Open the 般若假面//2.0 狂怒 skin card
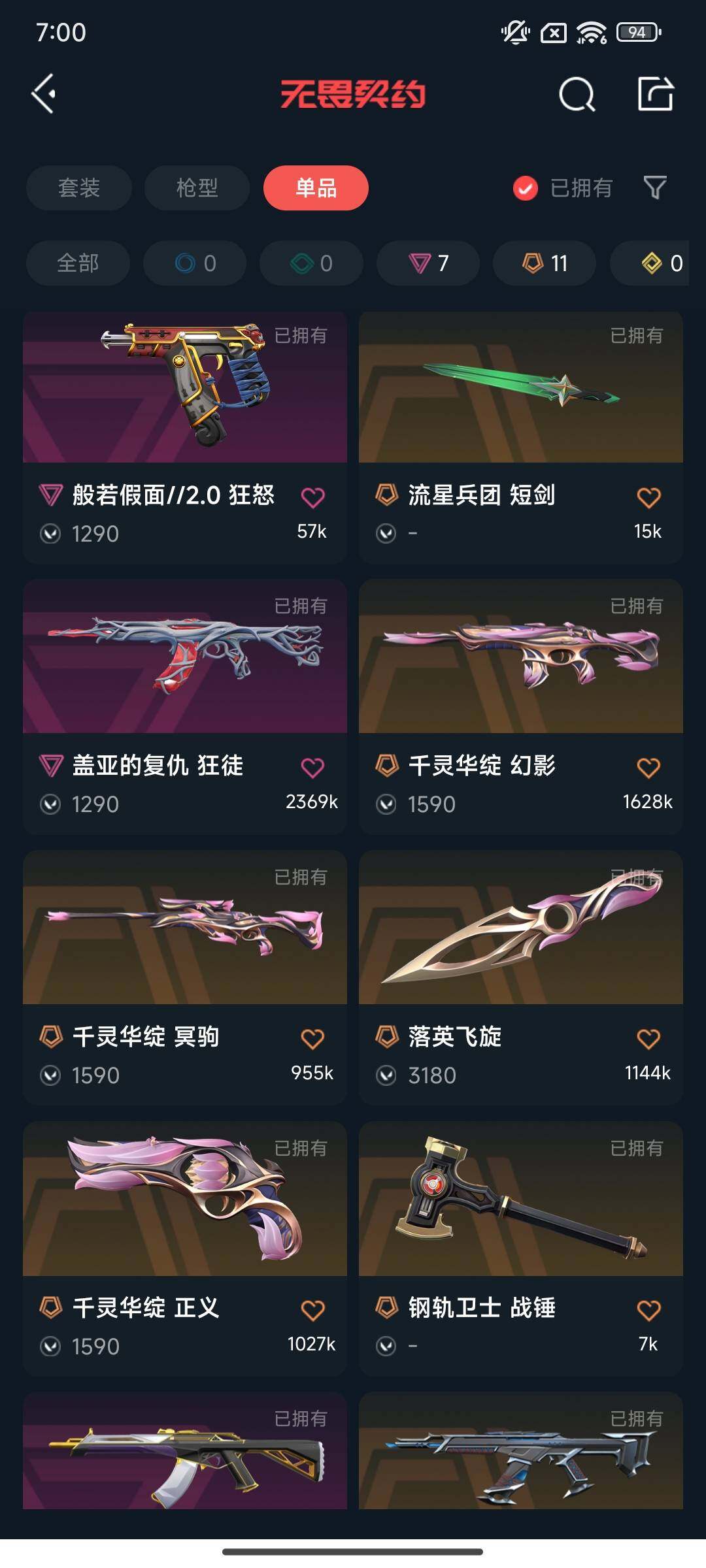Screen dimensions: 706x1568 tap(185, 438)
